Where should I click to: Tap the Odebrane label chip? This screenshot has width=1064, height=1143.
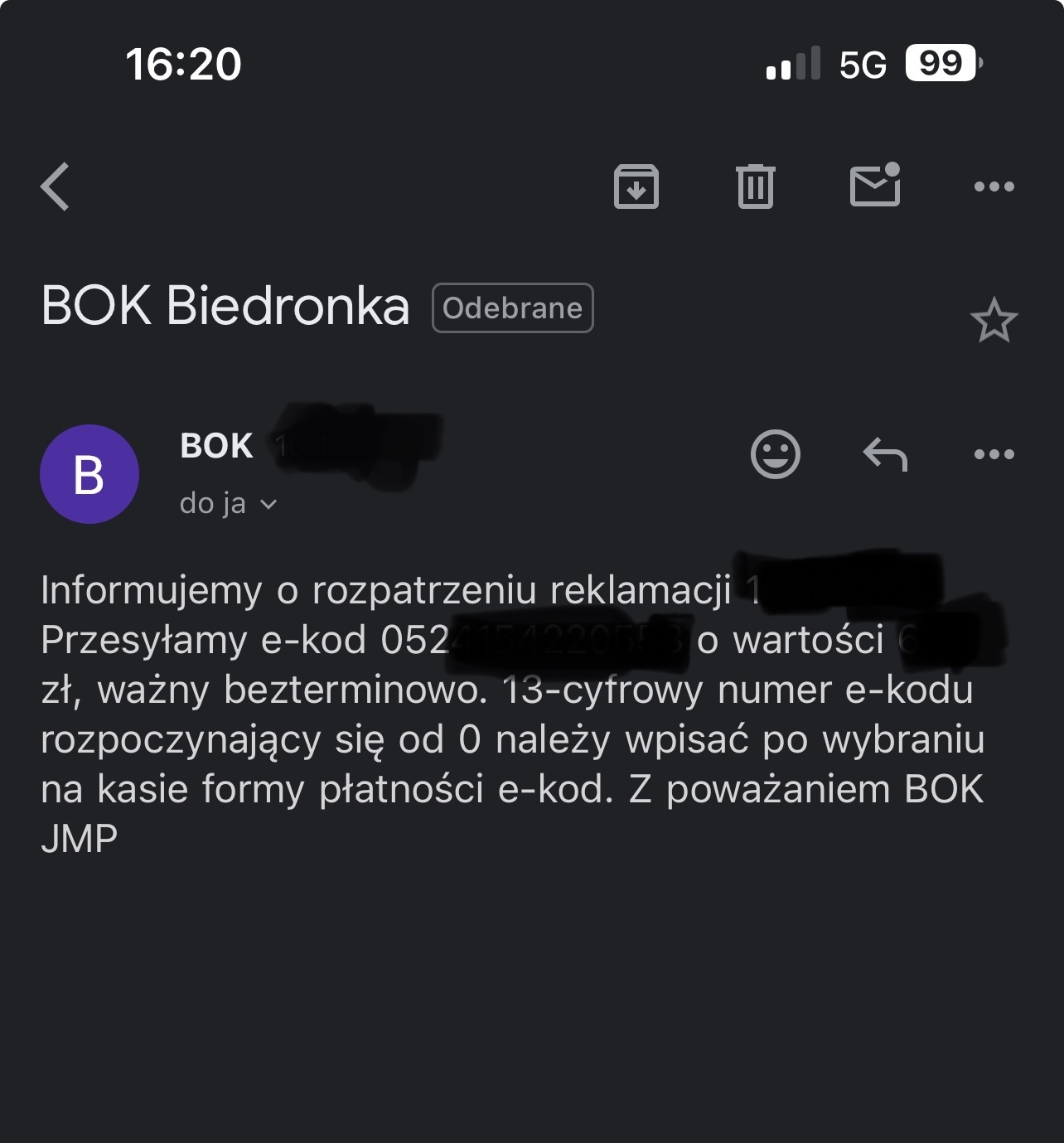512,308
